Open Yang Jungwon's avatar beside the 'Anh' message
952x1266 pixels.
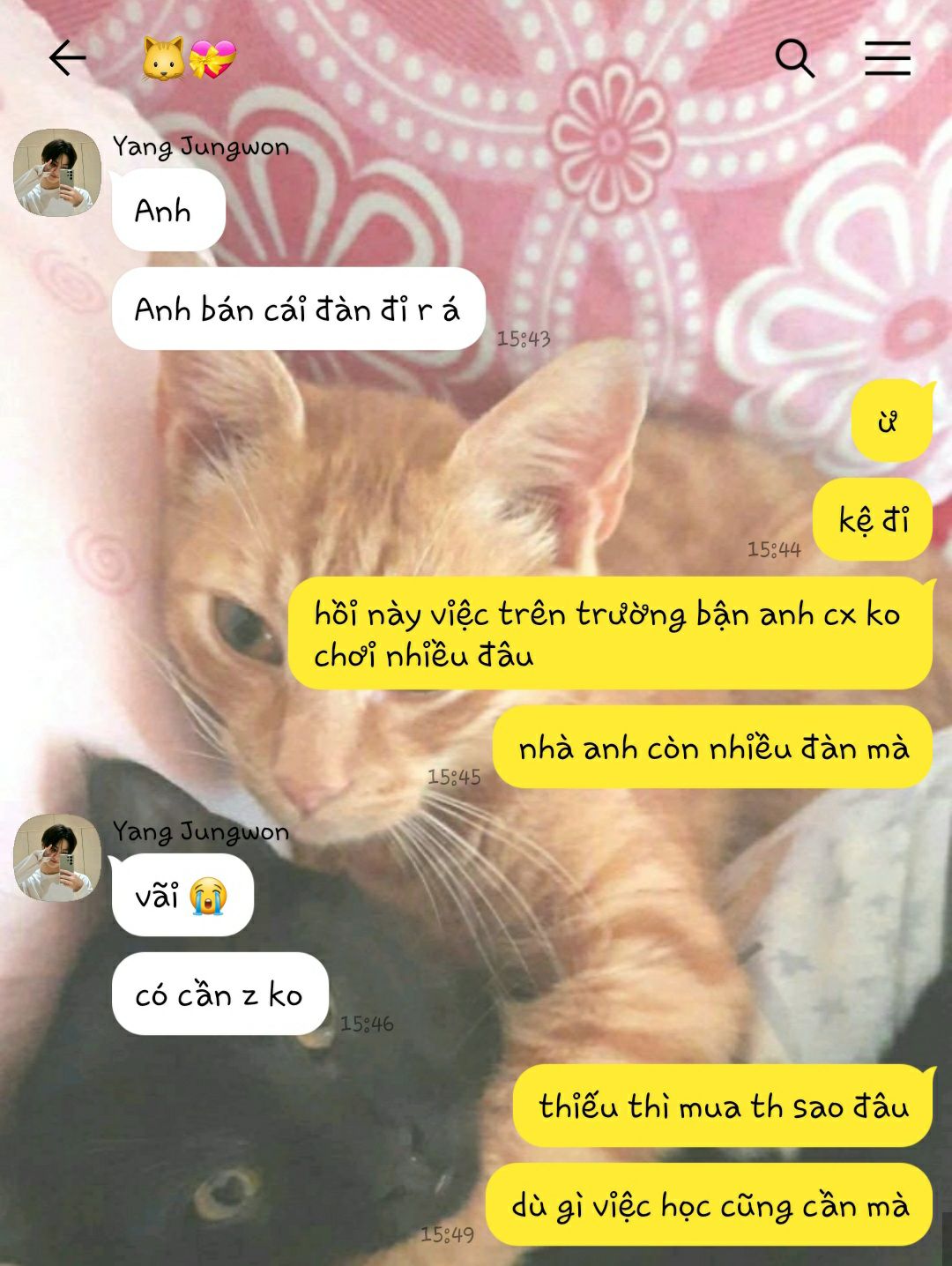coord(57,173)
